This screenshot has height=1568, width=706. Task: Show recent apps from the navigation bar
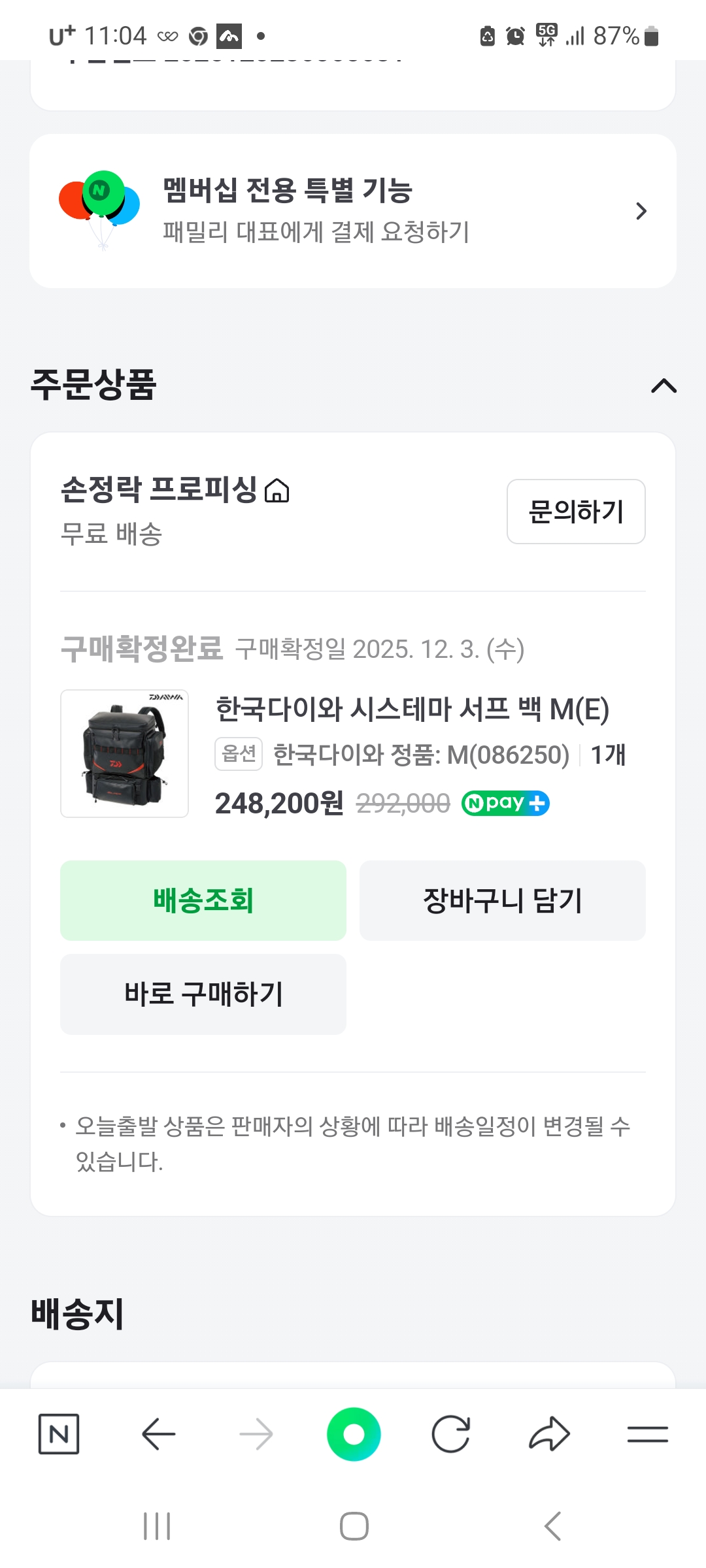(x=157, y=1526)
